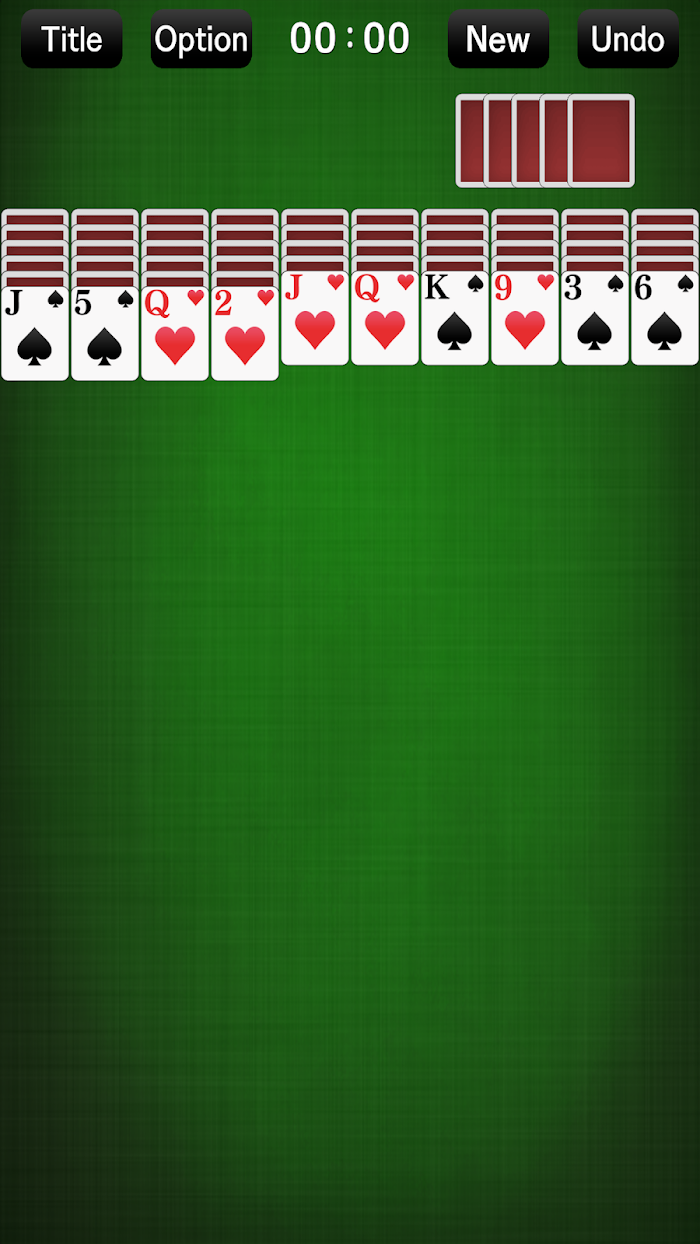Select the Jack of spades card
Screen dimensions: 700x1244
tap(35, 333)
